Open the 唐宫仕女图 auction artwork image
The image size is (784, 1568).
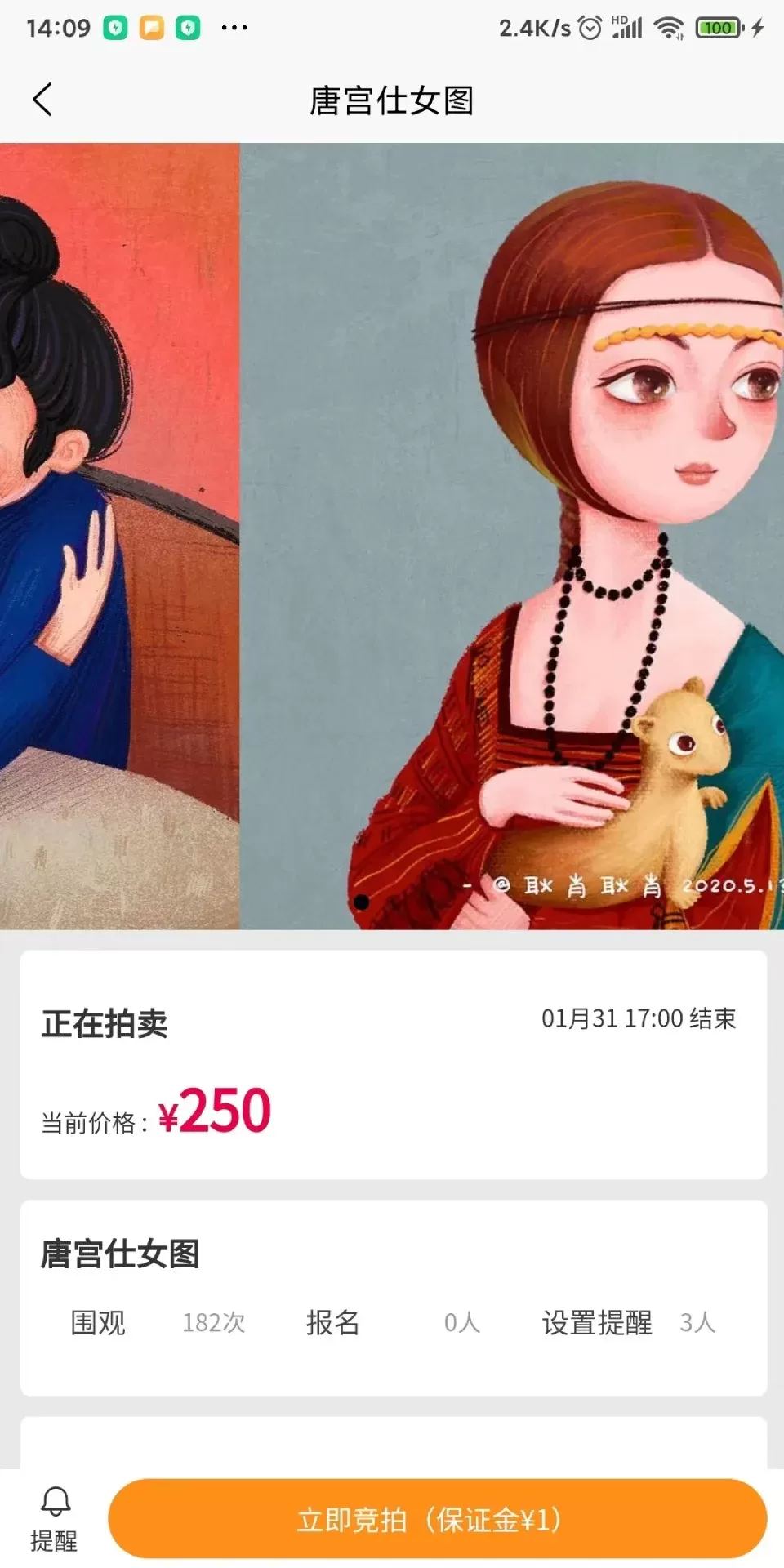coord(392,536)
